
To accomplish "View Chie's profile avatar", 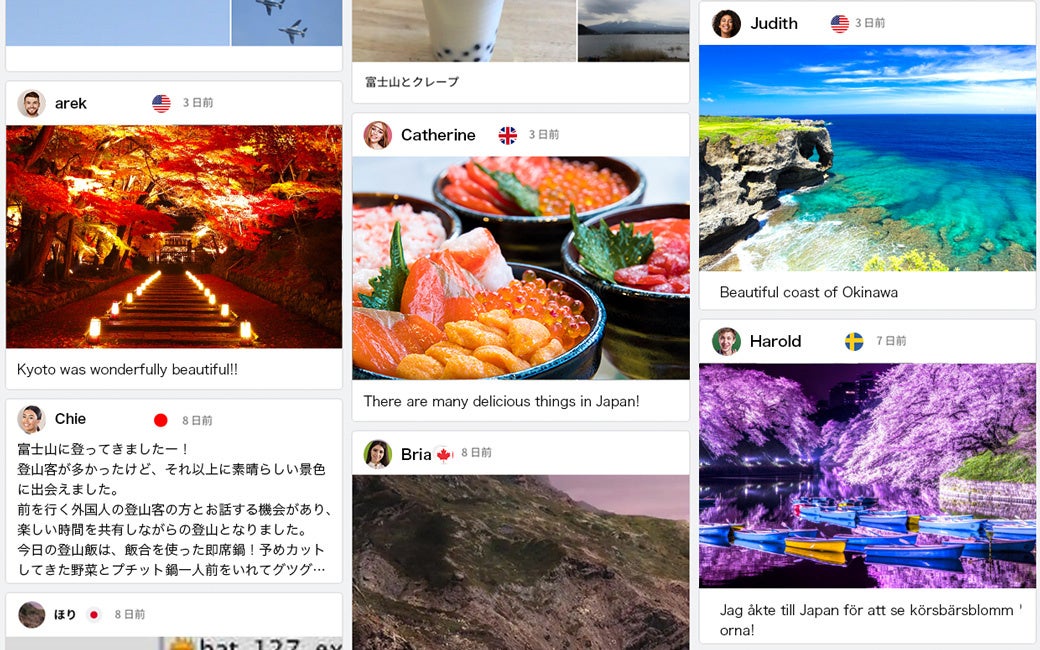I will [32, 419].
